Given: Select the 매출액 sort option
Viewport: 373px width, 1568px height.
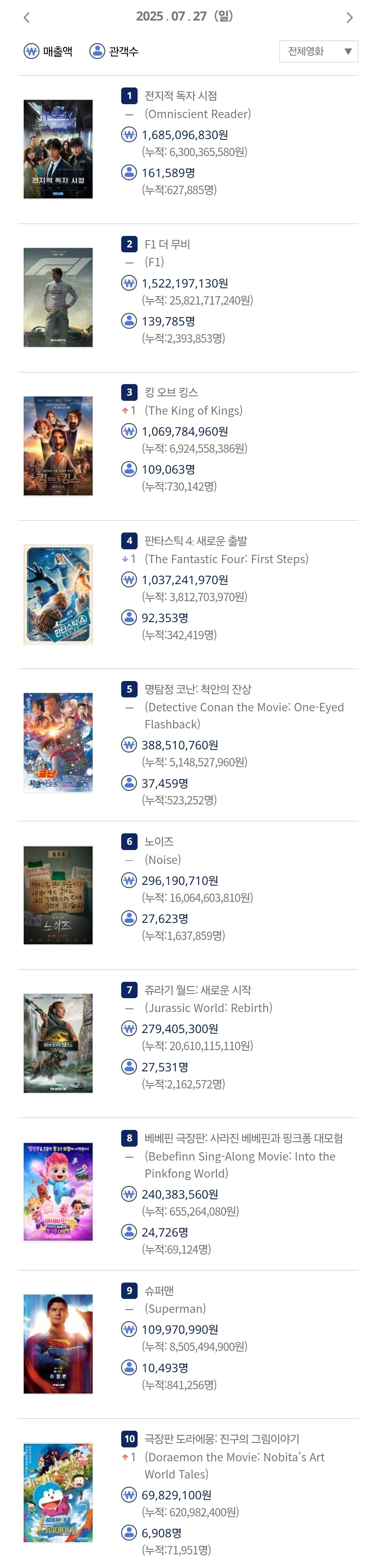Looking at the screenshot, I should pyautogui.click(x=48, y=51).
